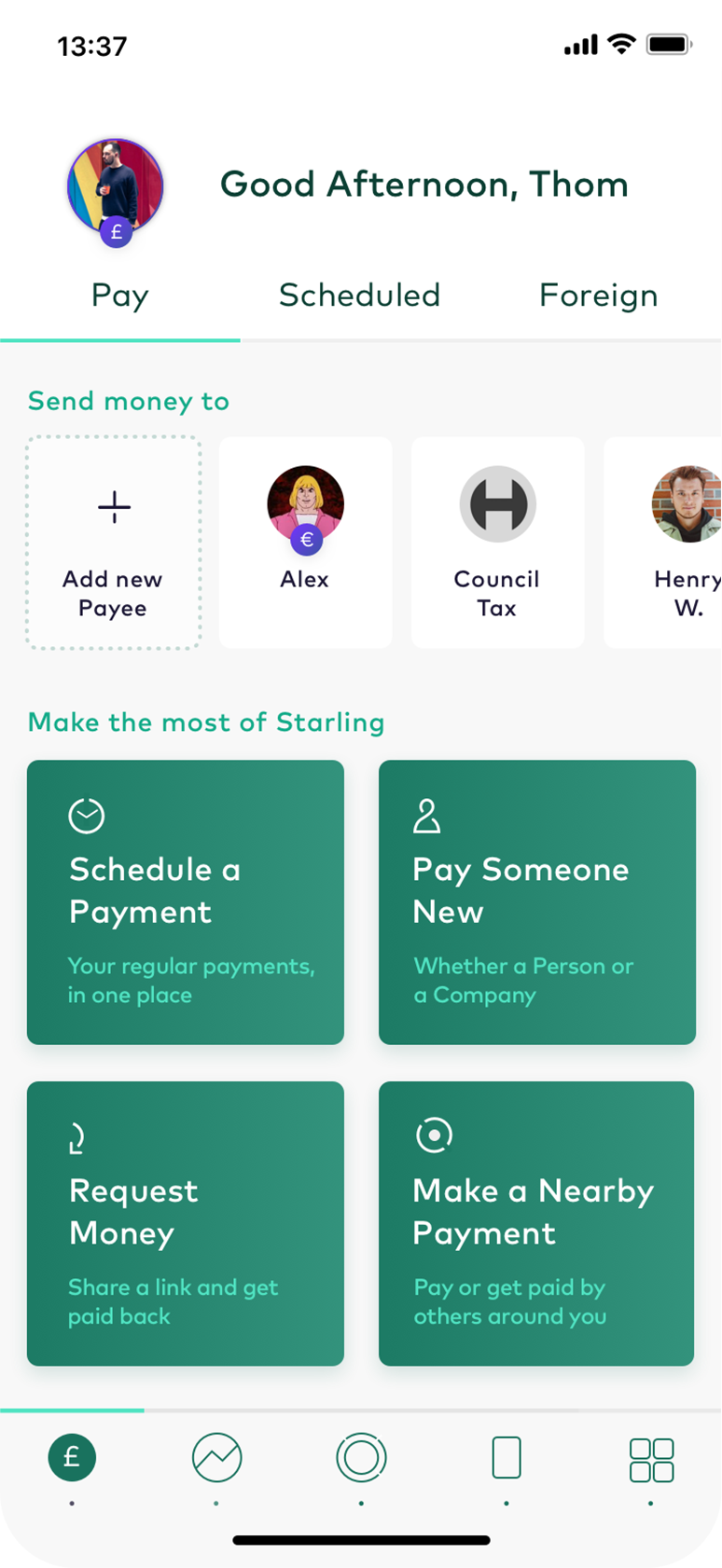Select the Pay tab

coord(120,296)
